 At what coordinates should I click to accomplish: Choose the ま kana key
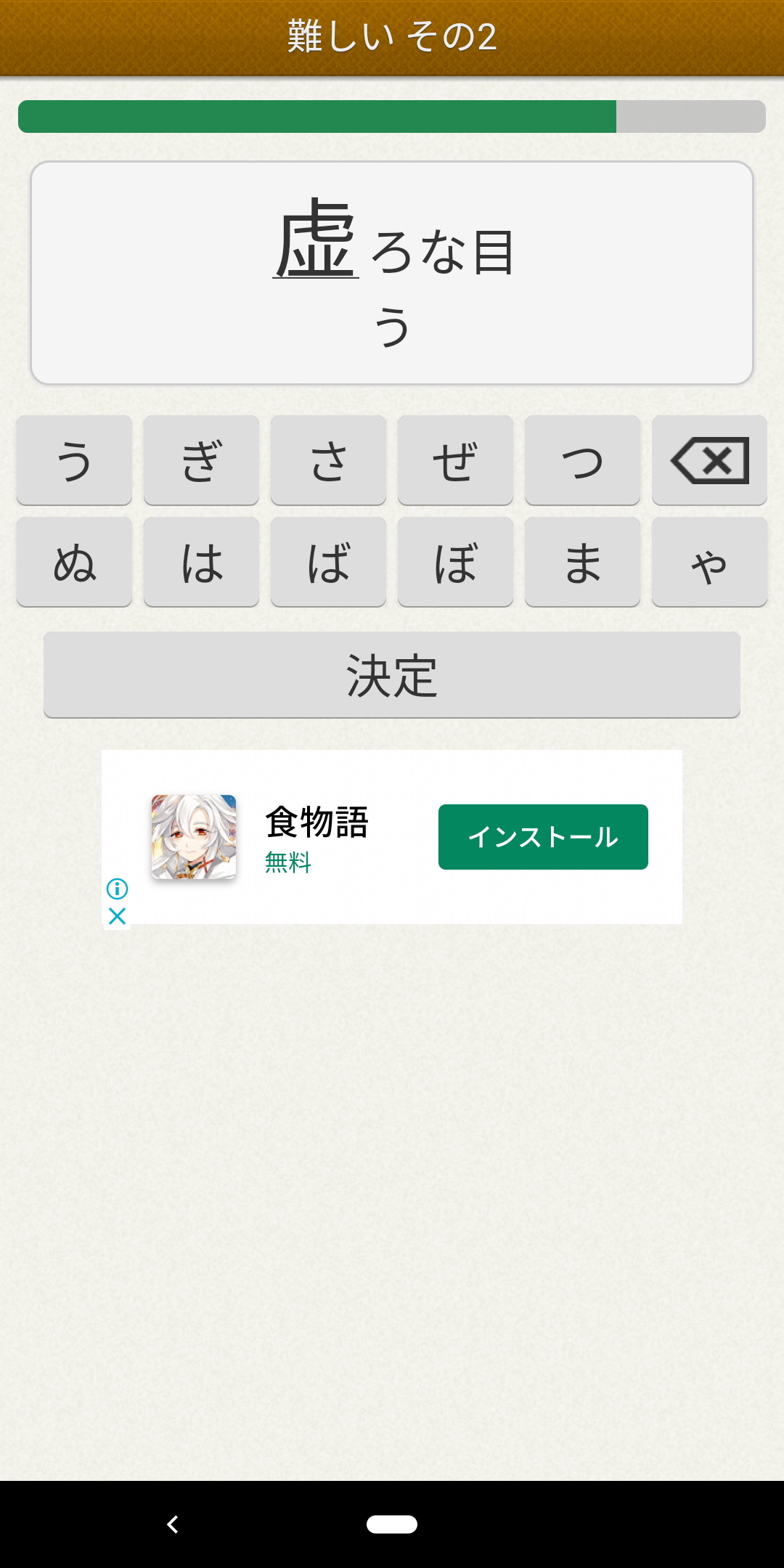point(582,562)
